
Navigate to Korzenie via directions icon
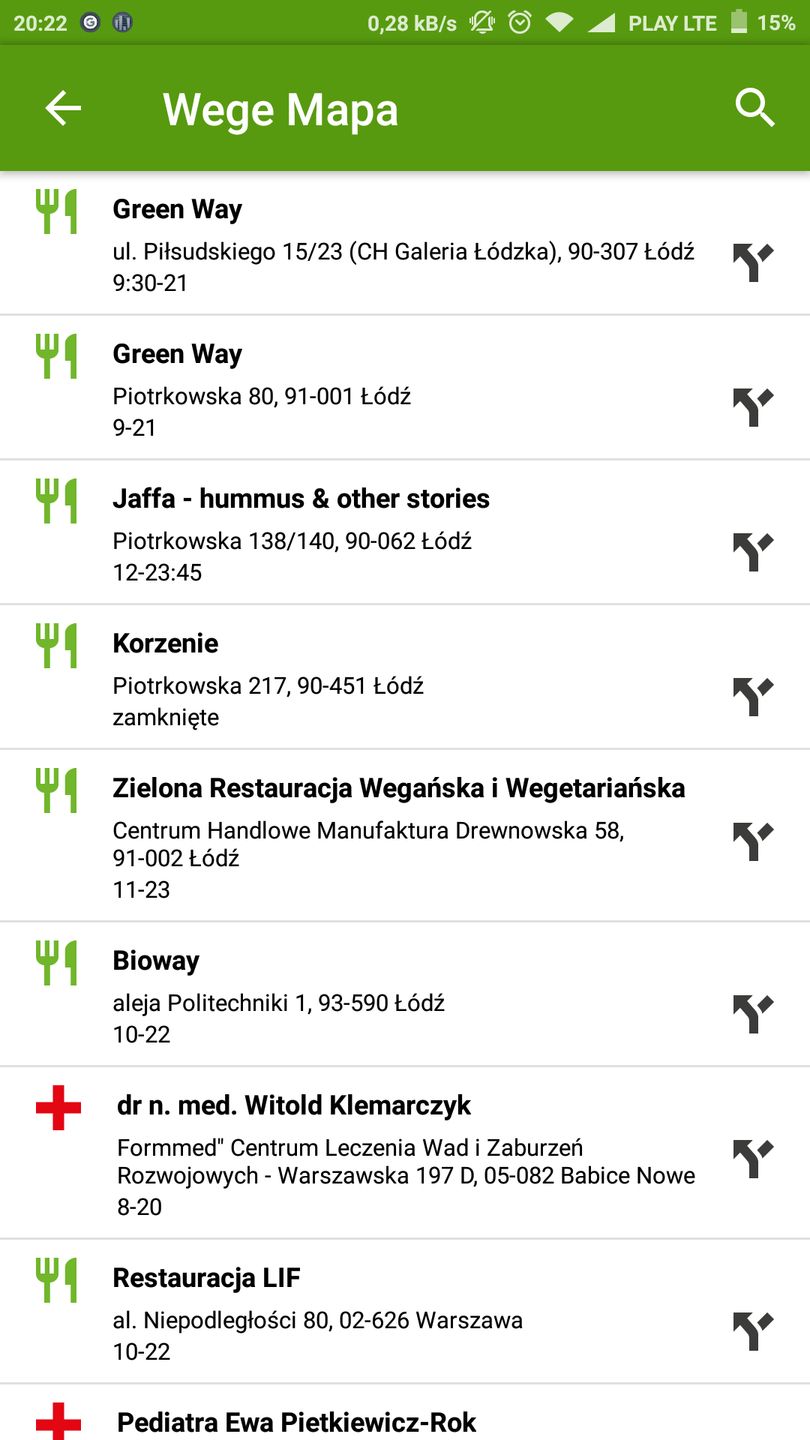click(x=752, y=697)
